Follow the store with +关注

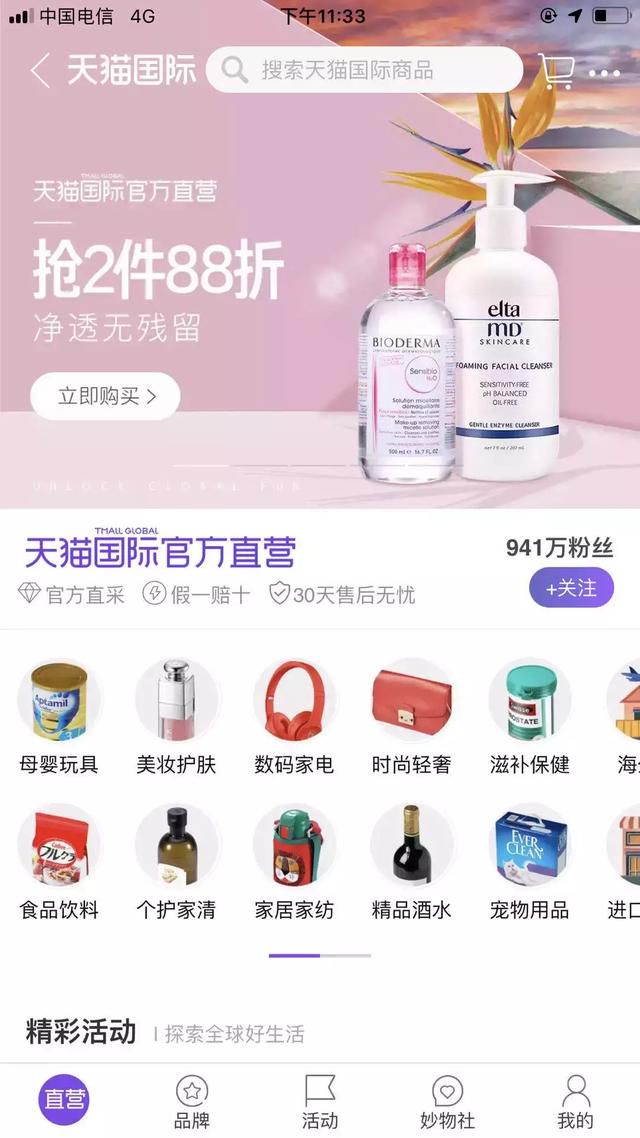click(x=571, y=588)
